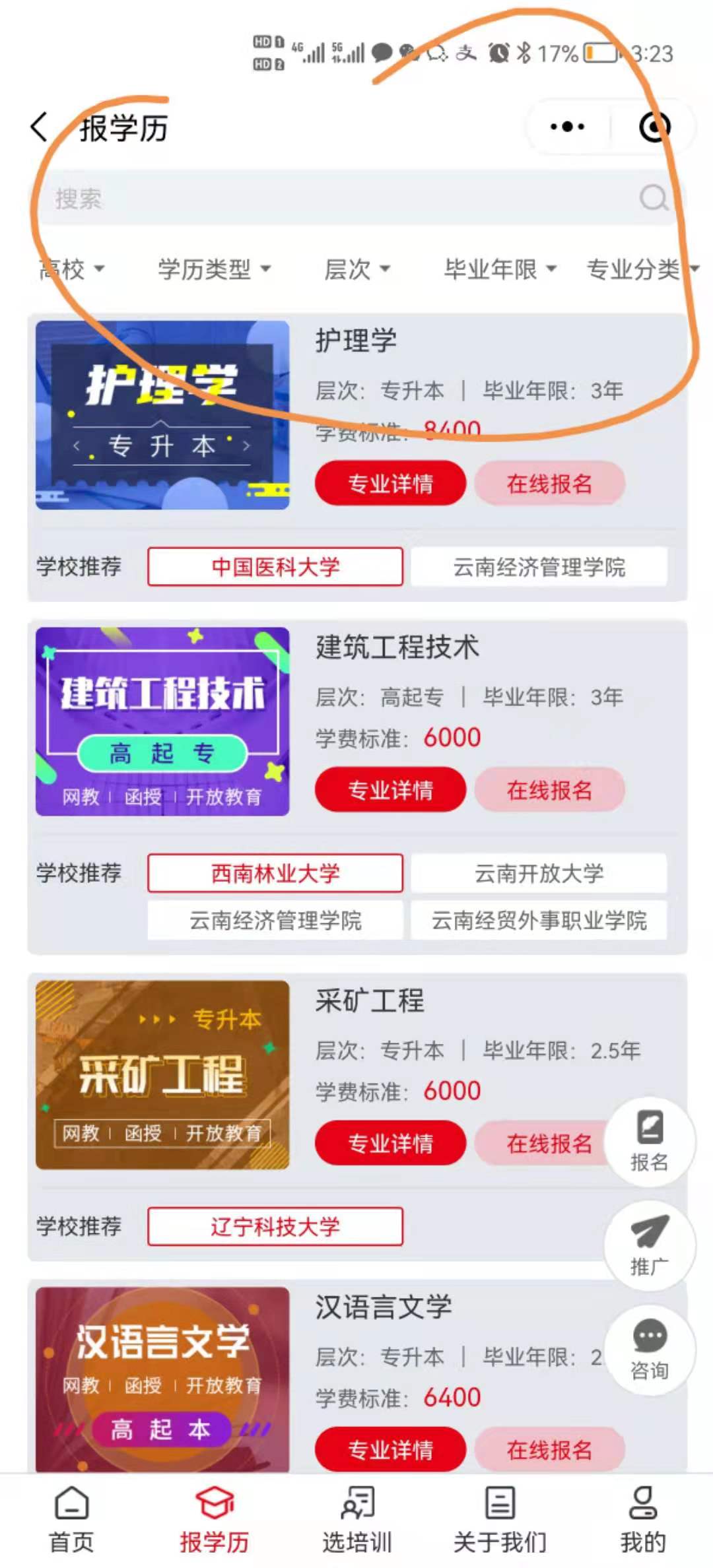Select 中国医科大学 under 护理学 recommendations
Viewport: 713px width, 1568px height.
(x=275, y=566)
